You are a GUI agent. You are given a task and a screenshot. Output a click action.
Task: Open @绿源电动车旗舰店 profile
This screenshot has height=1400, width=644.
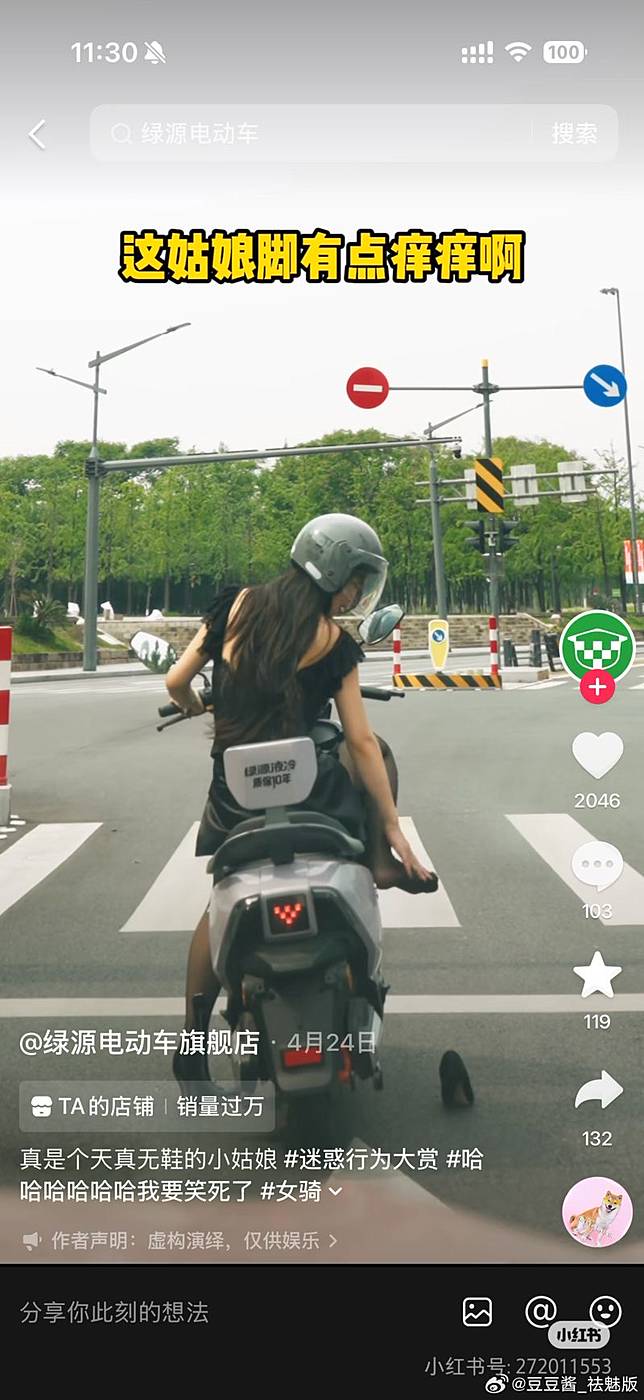[x=139, y=1043]
